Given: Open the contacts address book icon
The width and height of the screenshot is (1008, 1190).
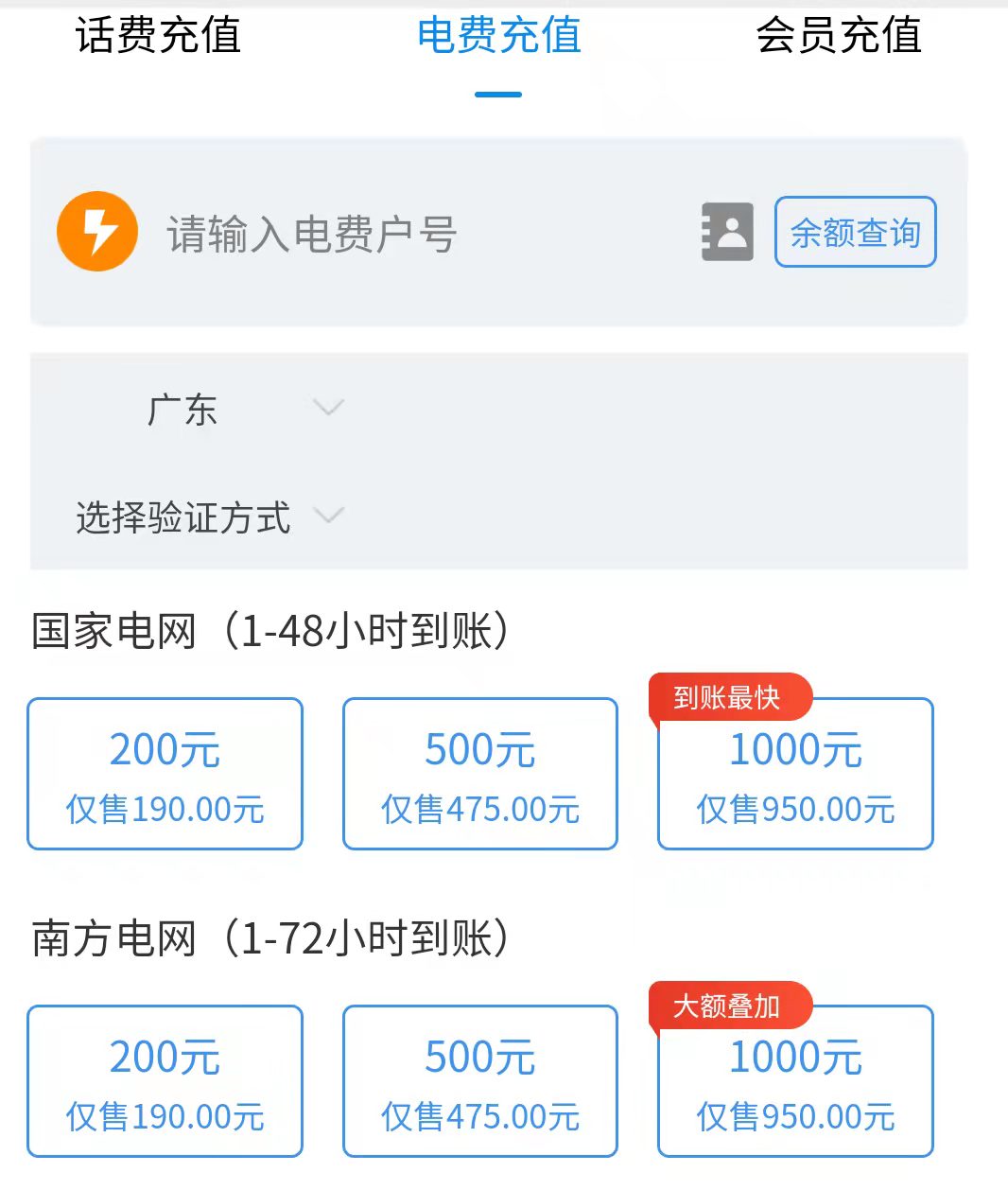Looking at the screenshot, I should (727, 232).
